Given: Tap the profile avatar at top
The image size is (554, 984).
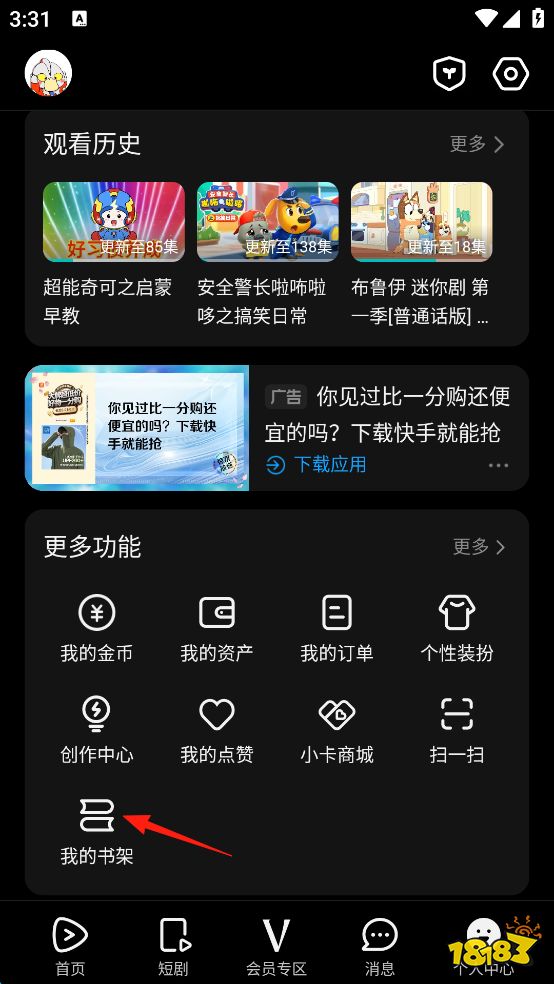Looking at the screenshot, I should tap(48, 73).
